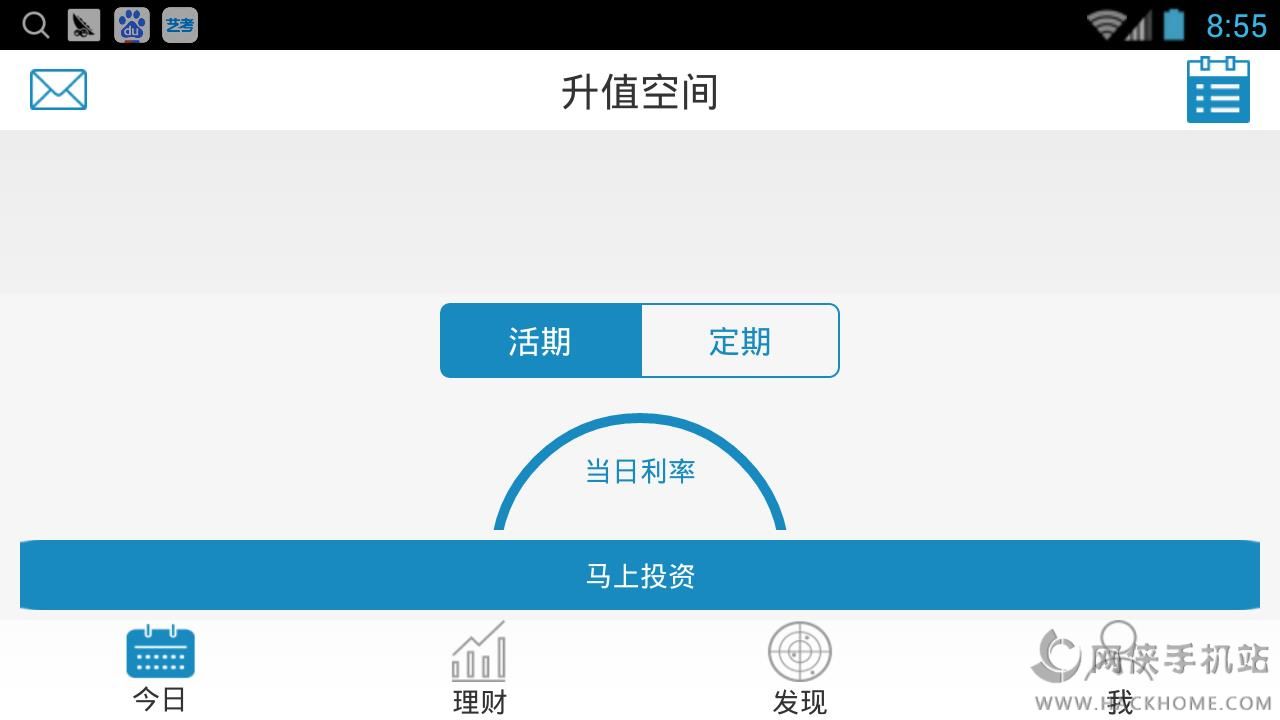1280x720 pixels.
Task: Open the messages envelope icon
Action: [x=58, y=90]
